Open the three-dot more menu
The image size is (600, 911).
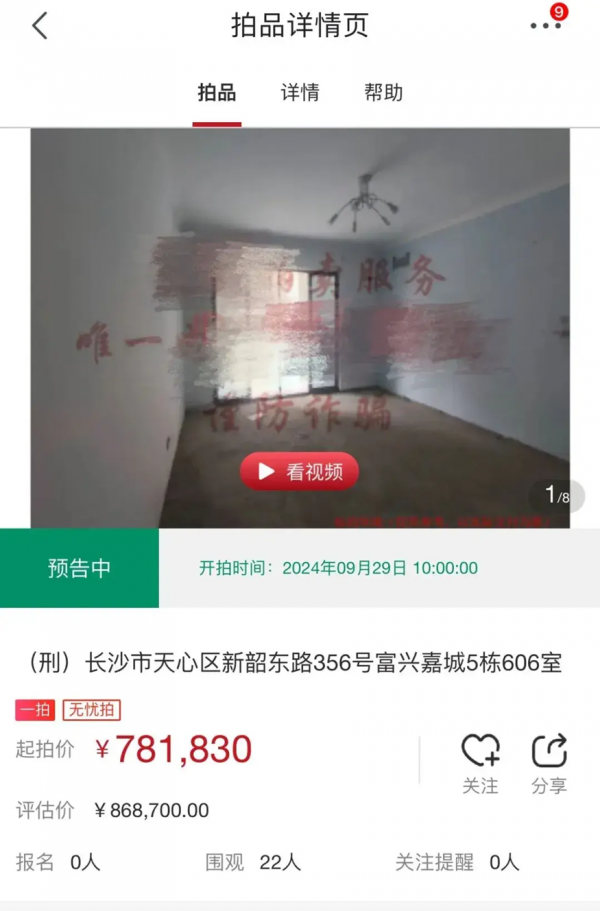point(546,26)
